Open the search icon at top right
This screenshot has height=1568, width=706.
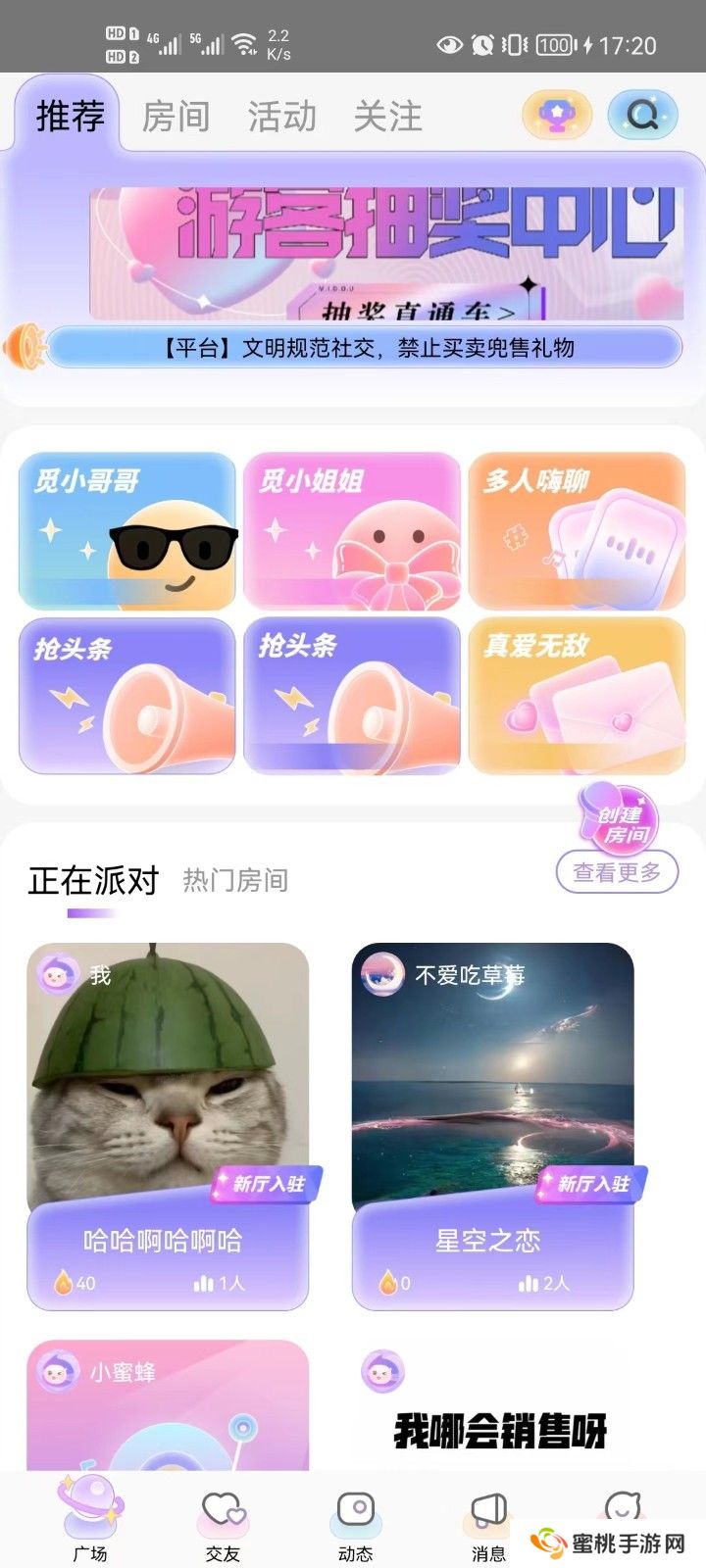pos(642,115)
